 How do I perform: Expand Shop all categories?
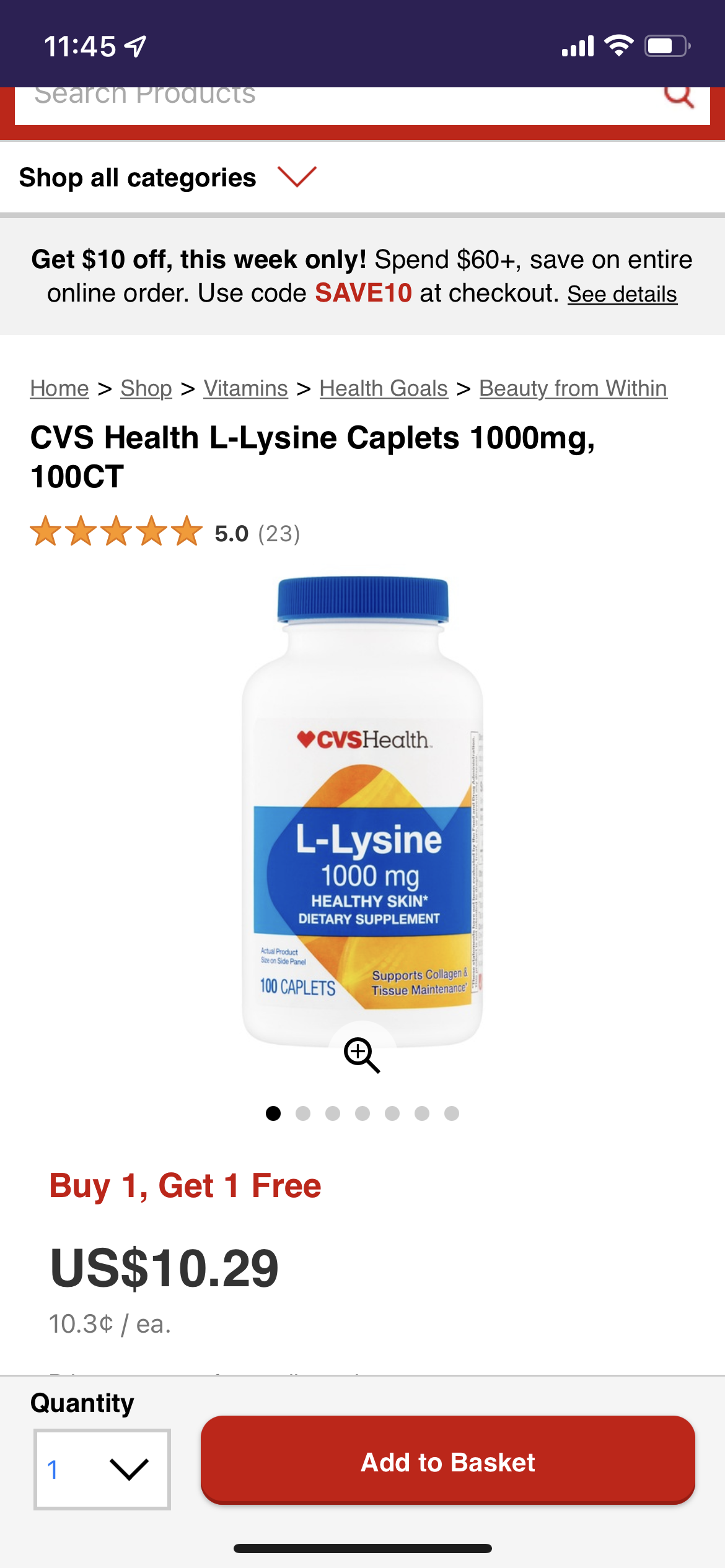[167, 178]
